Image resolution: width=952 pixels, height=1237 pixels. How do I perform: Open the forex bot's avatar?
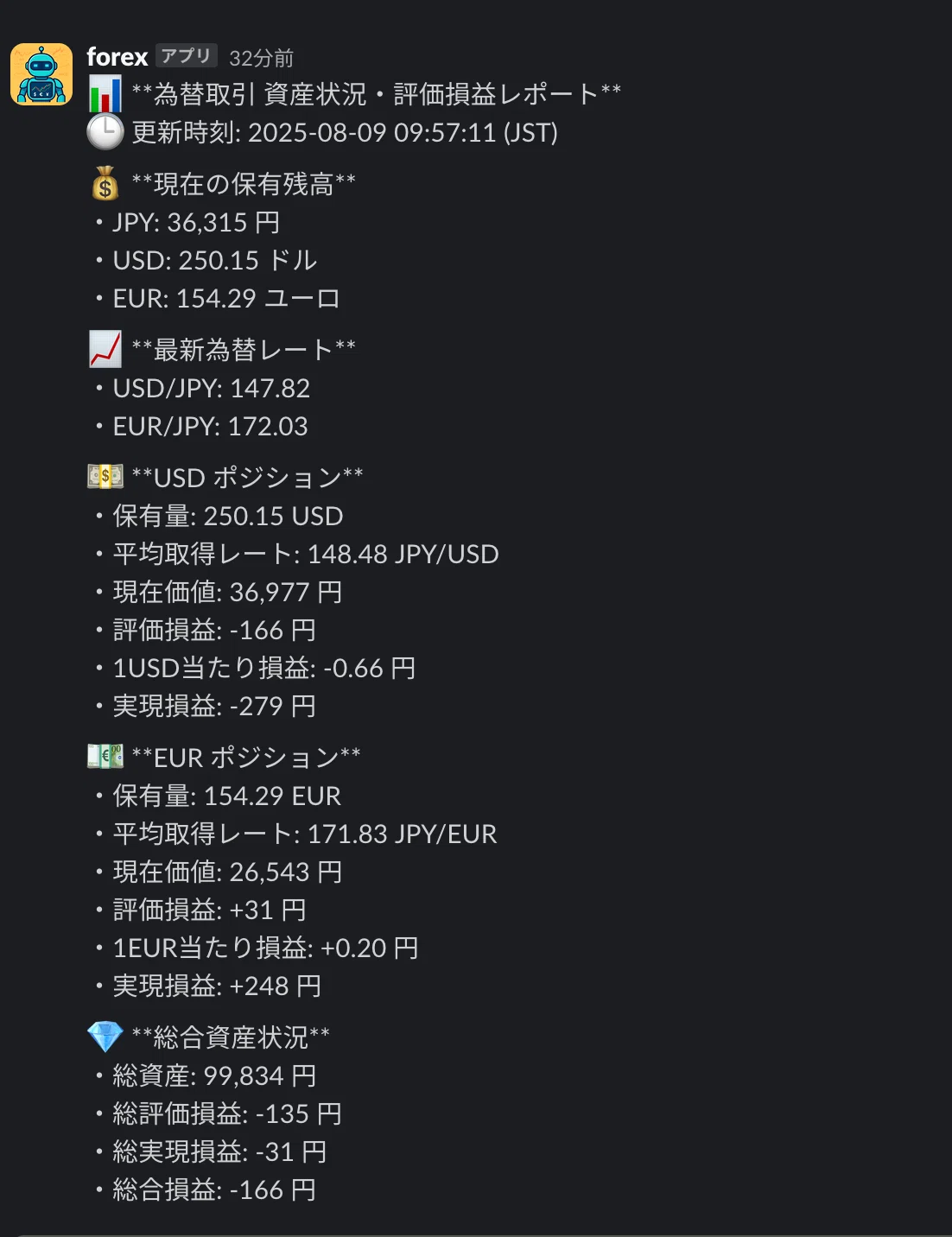pos(41,74)
